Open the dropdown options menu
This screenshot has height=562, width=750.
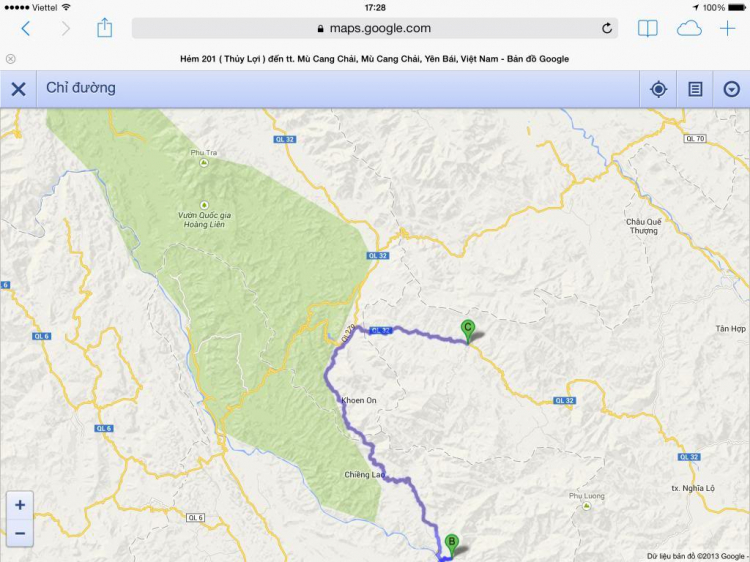(x=731, y=89)
